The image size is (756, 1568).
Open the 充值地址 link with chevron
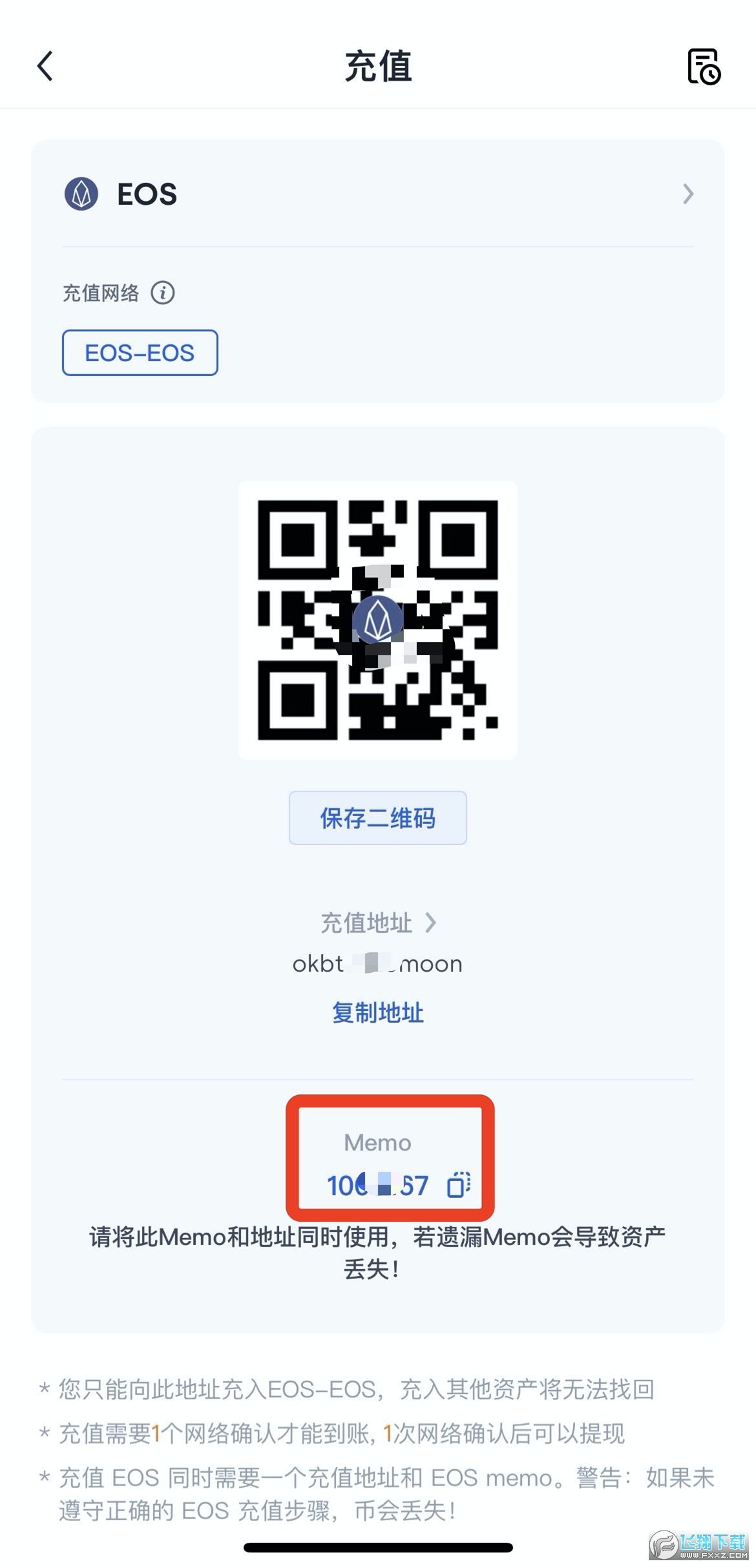[378, 923]
